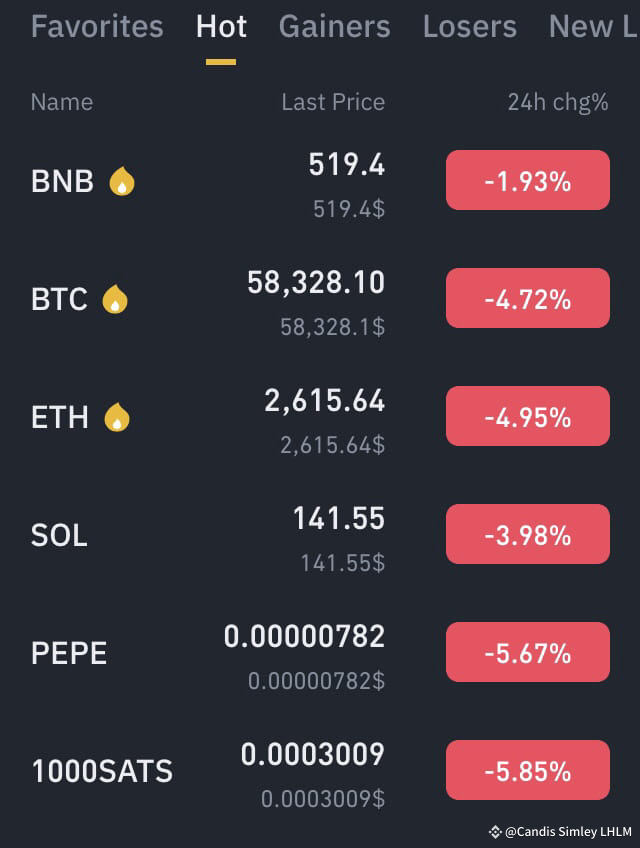Open the Losers tab

coord(470,26)
